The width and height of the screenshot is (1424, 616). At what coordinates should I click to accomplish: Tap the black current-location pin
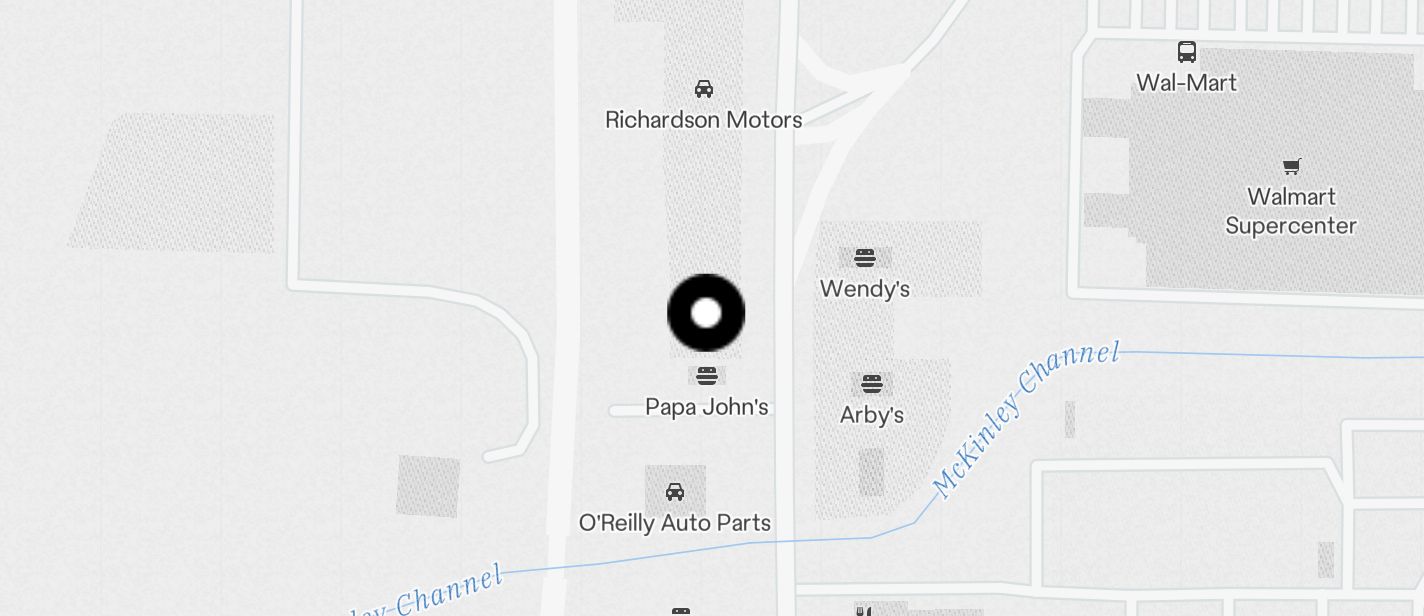[706, 313]
